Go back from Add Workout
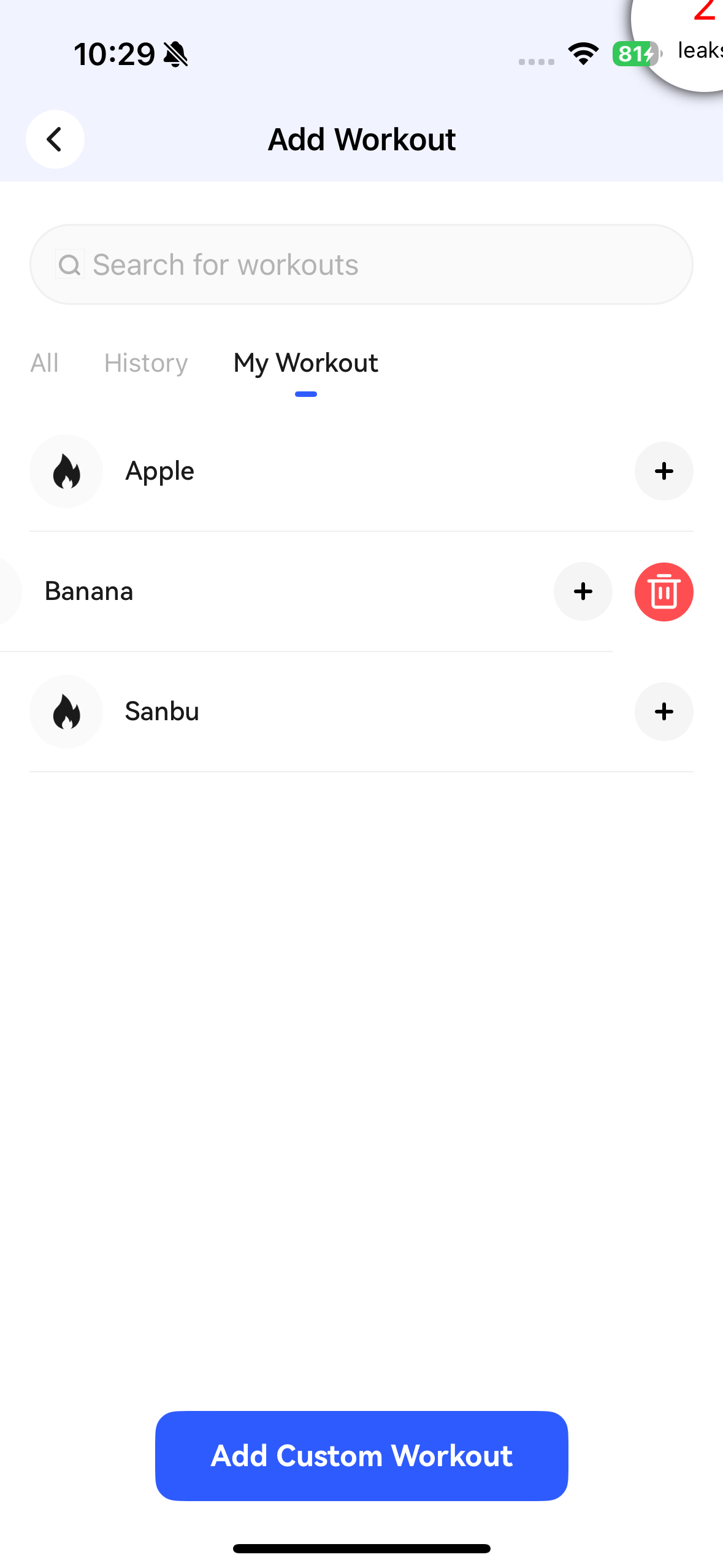This screenshot has width=723, height=1568. tap(55, 139)
